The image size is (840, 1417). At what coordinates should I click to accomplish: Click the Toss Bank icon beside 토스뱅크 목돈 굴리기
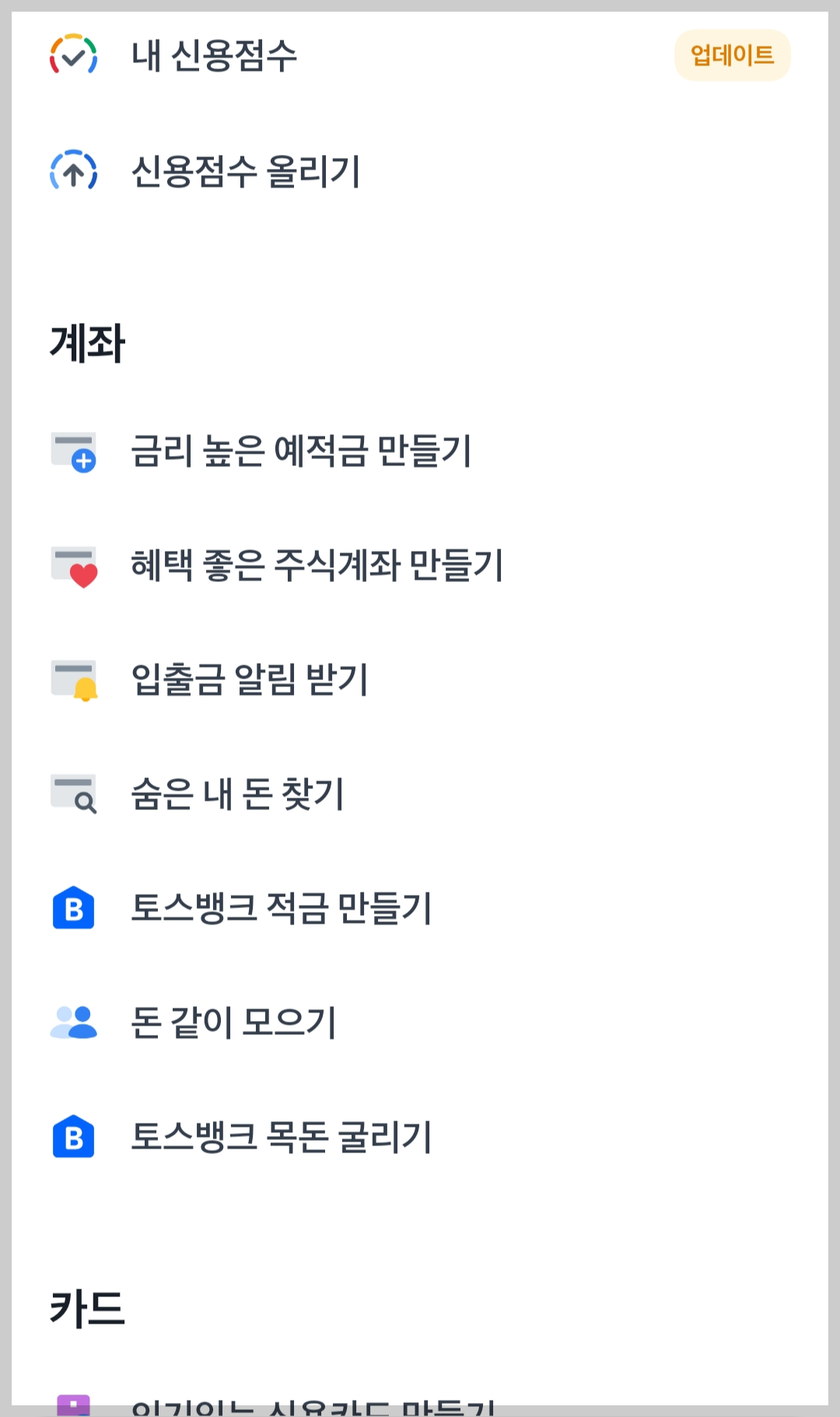74,1137
